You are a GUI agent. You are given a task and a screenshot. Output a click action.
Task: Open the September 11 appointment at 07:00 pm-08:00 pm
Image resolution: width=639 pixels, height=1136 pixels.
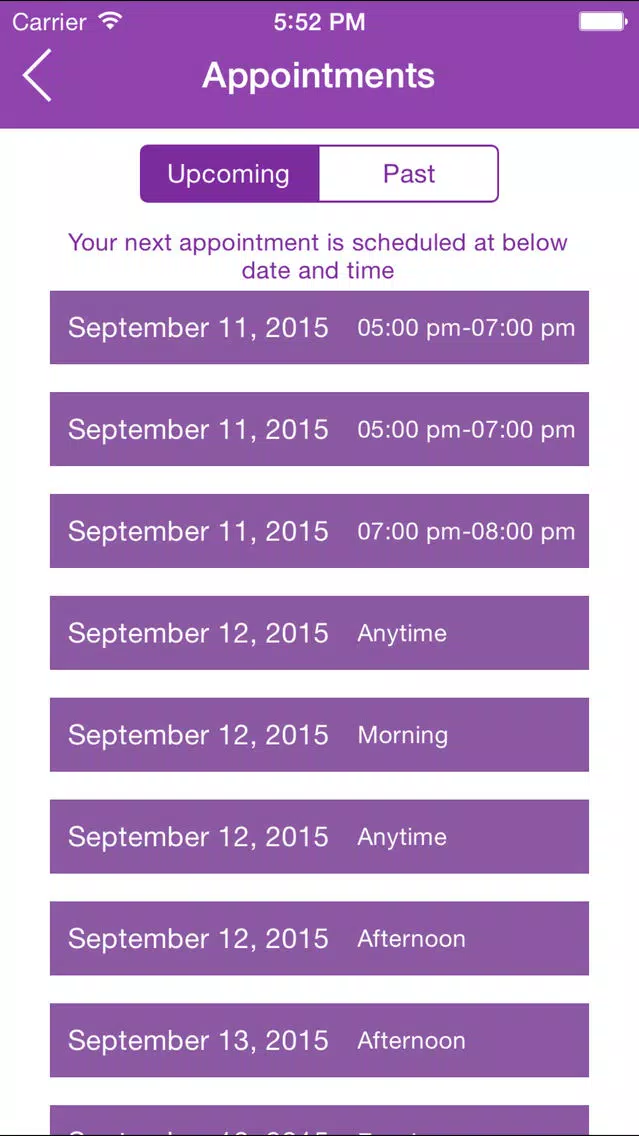319,531
